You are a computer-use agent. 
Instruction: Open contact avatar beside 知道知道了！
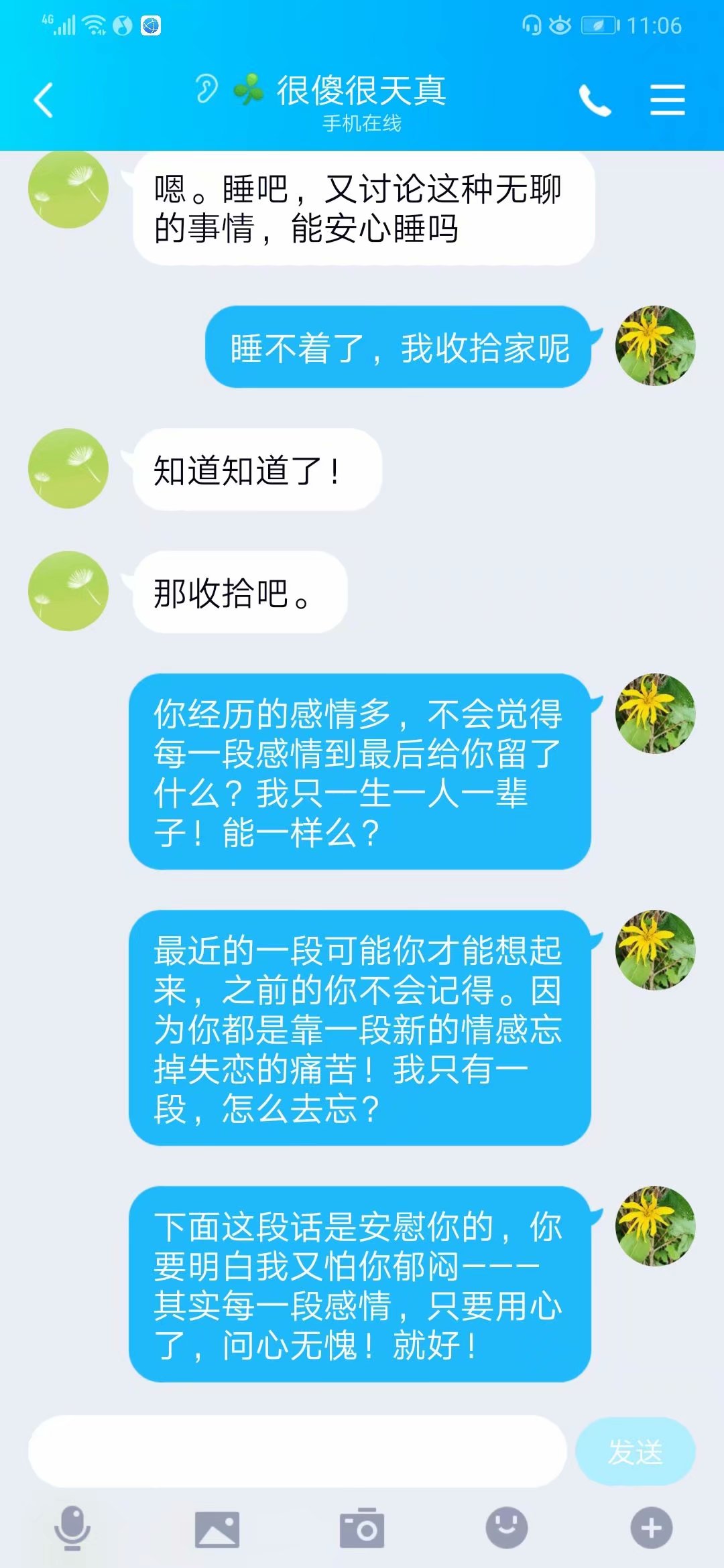(68, 468)
